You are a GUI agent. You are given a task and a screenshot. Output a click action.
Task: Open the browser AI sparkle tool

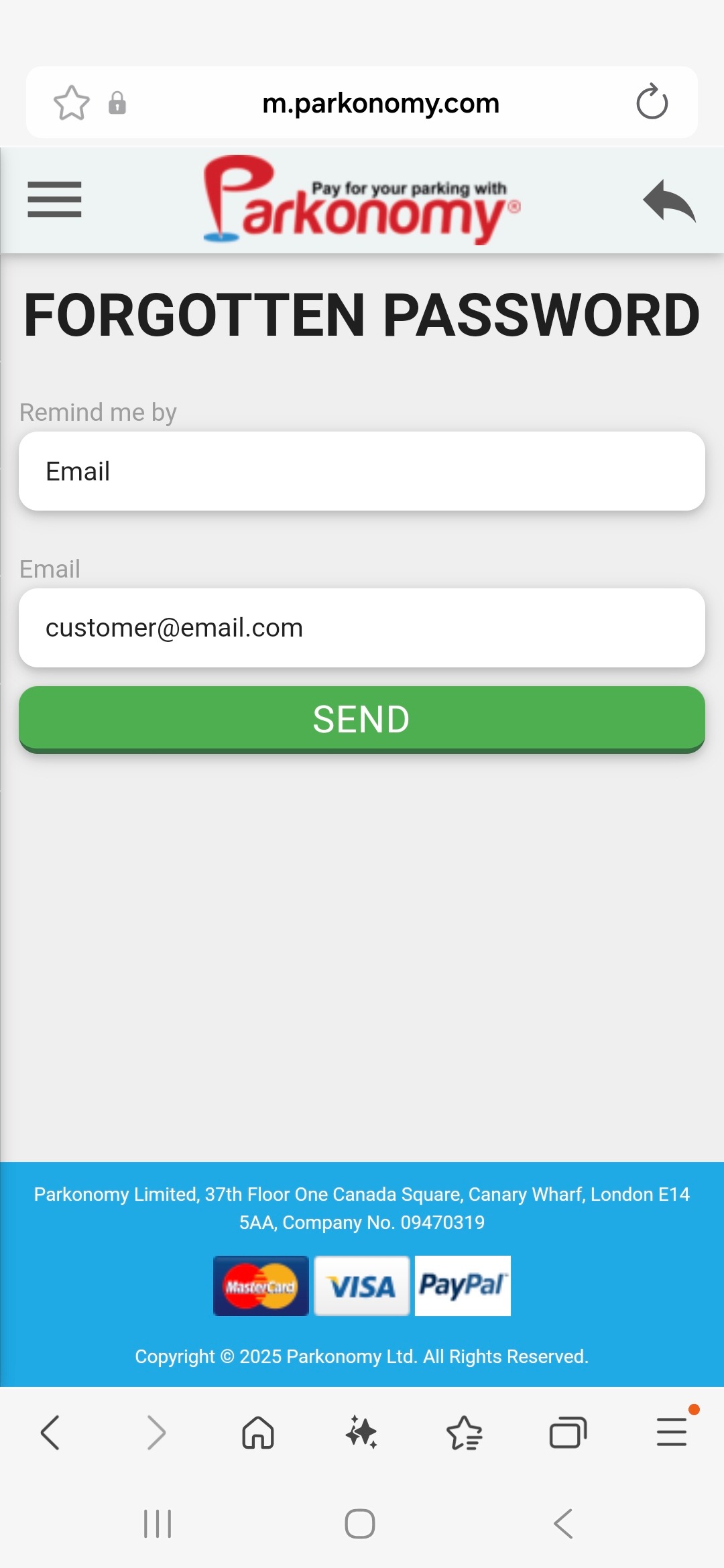pyautogui.click(x=361, y=1433)
